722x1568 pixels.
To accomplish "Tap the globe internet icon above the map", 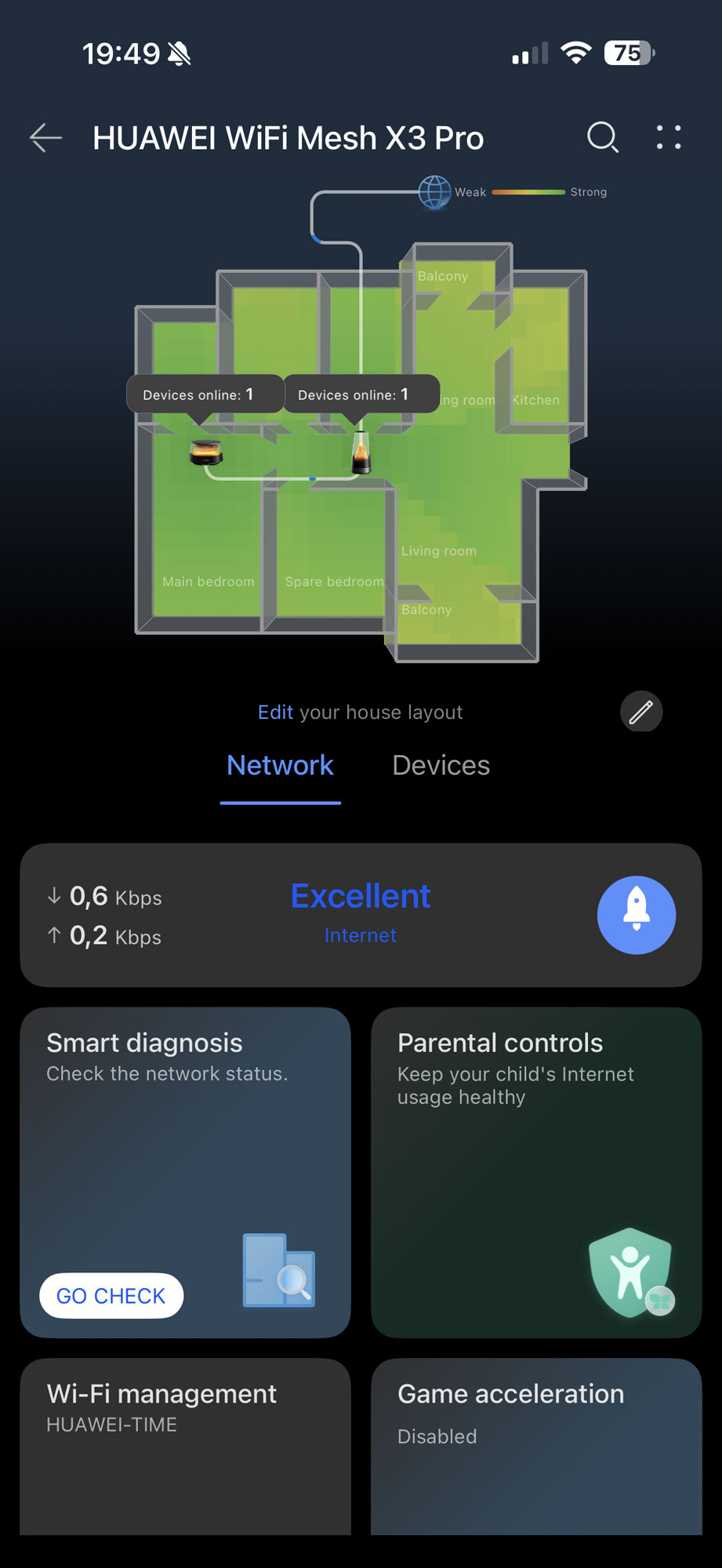I will (x=434, y=191).
